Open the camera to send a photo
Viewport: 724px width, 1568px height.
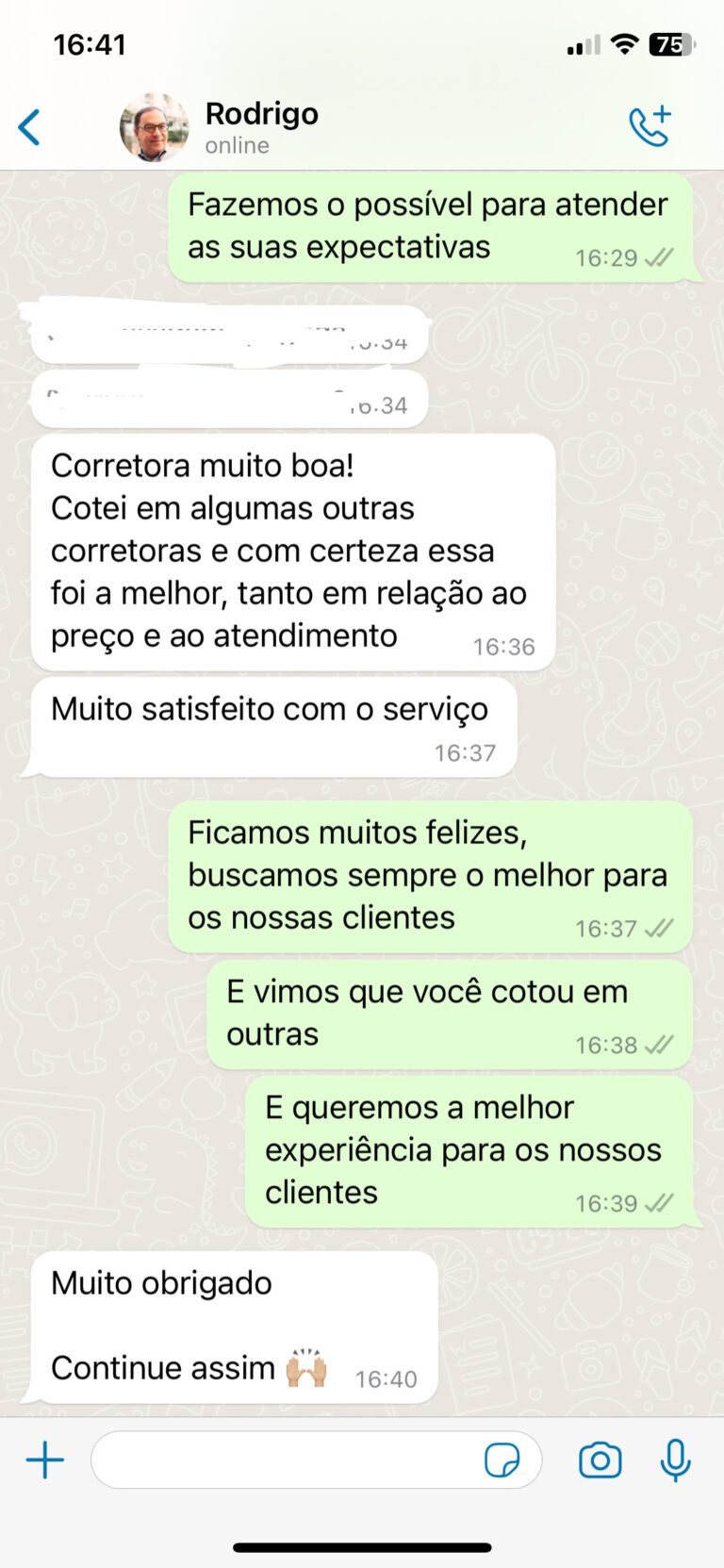coord(601,1461)
